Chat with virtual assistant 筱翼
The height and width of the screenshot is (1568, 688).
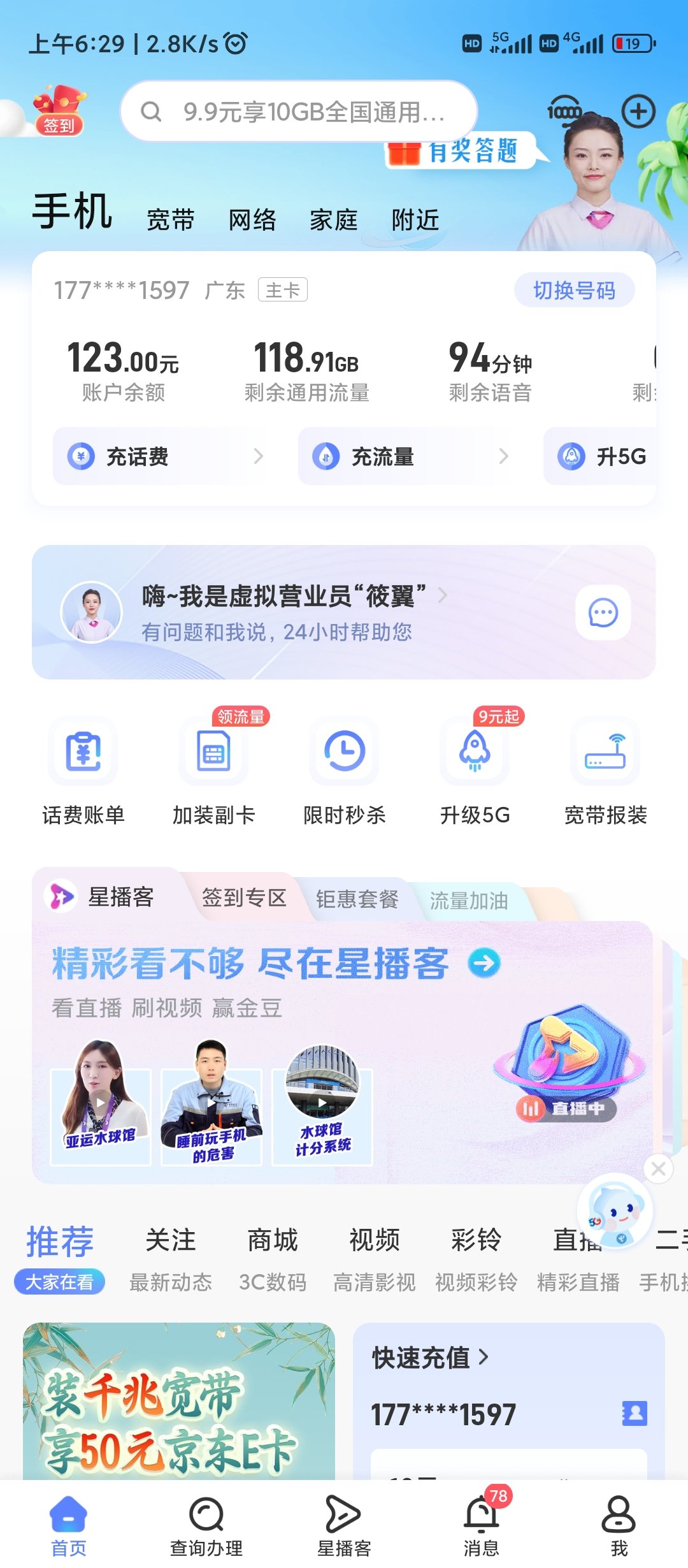[603, 613]
